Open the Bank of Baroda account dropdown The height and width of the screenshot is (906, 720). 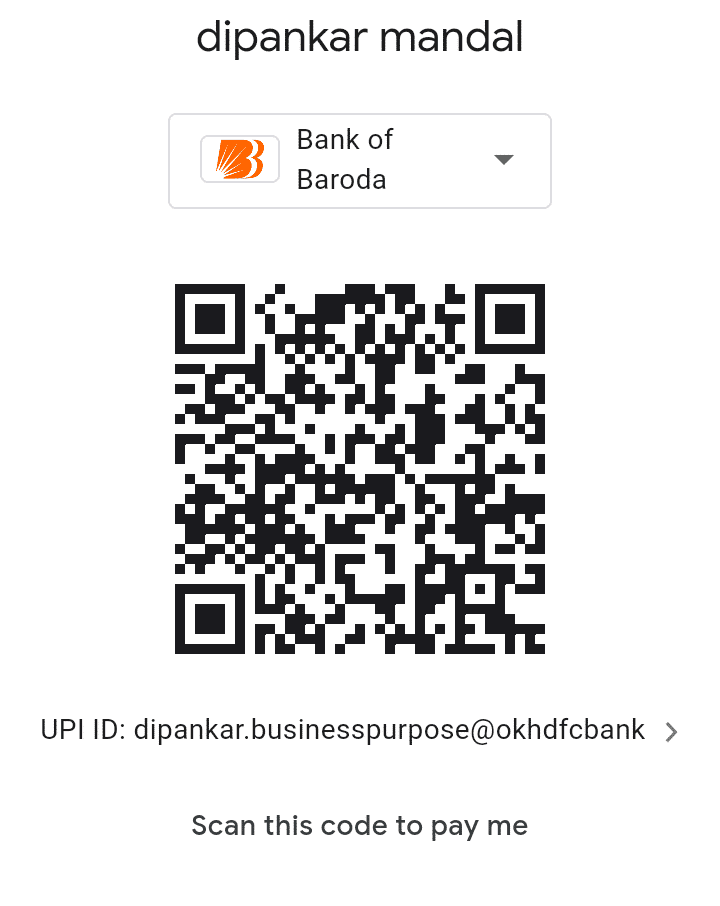point(503,160)
